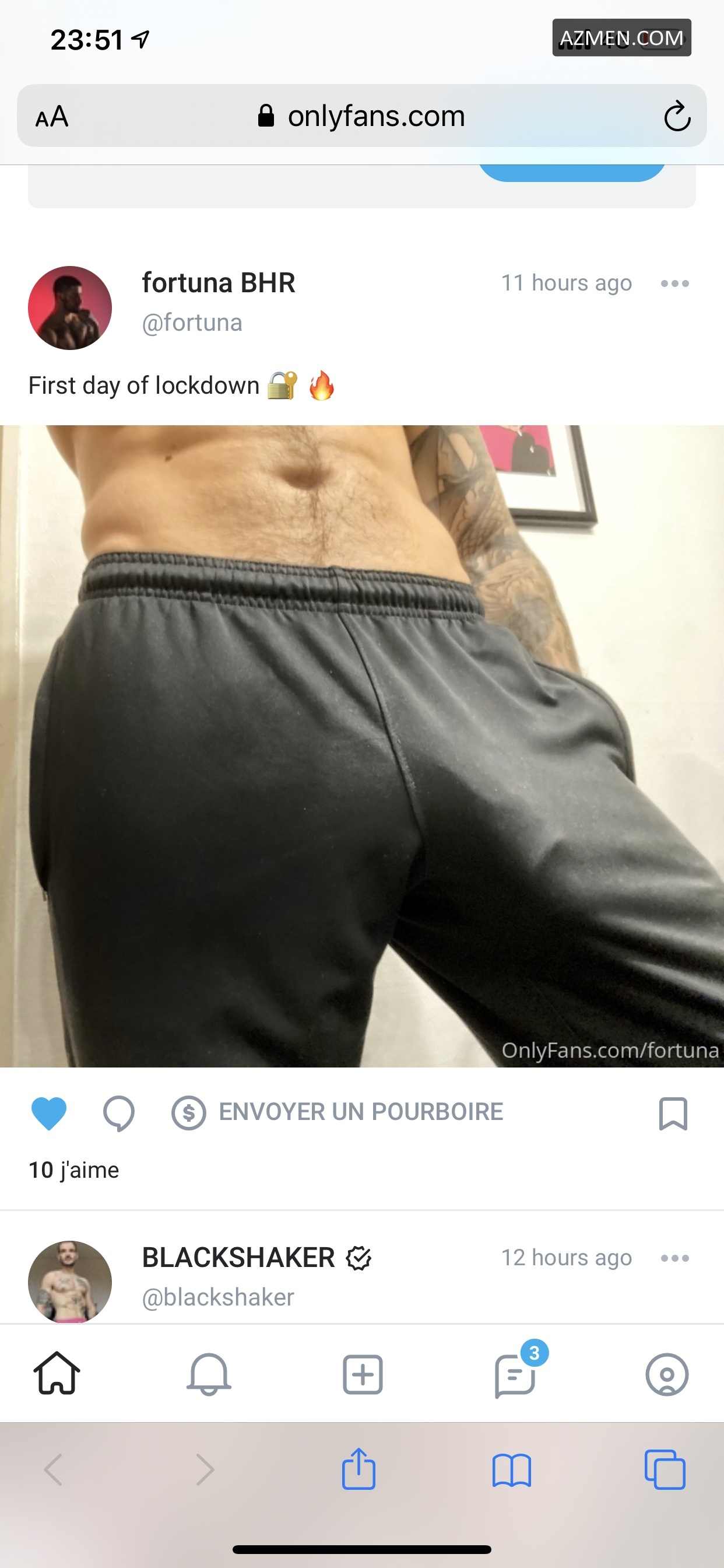Go to the home feed tab
This screenshot has height=1568, width=724.
click(x=57, y=1373)
